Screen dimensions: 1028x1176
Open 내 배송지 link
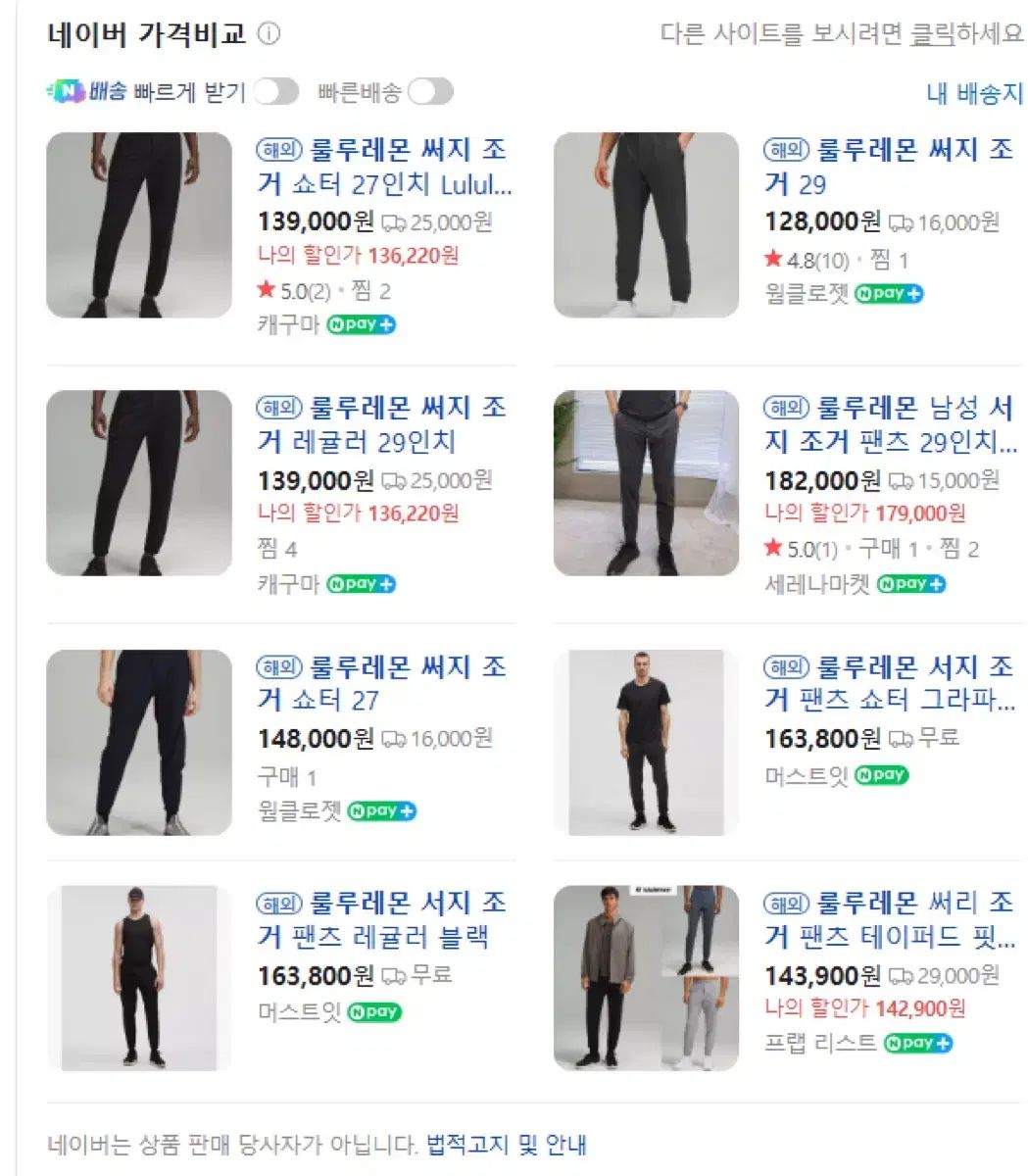click(974, 93)
